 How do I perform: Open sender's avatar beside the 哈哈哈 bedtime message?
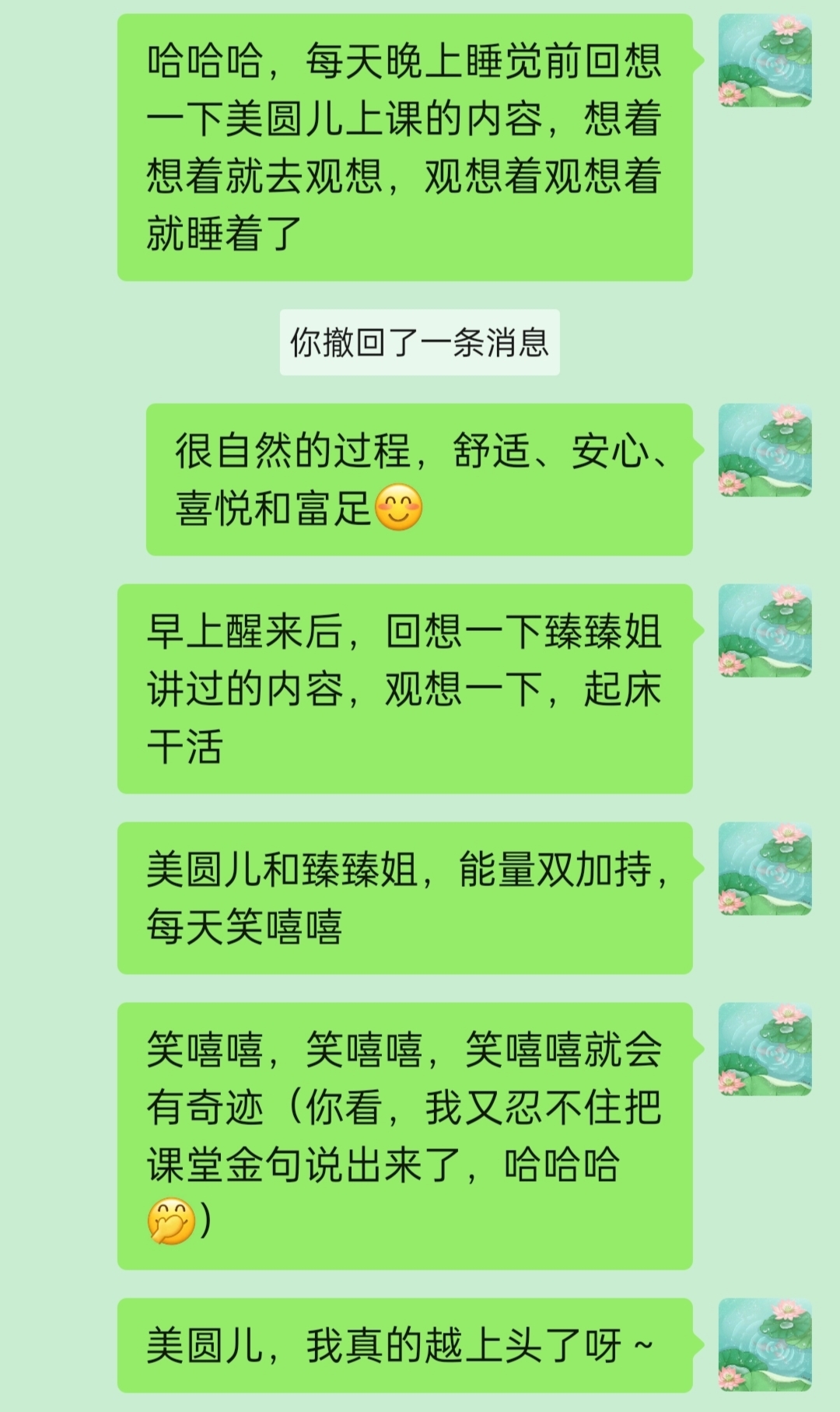pos(765,60)
